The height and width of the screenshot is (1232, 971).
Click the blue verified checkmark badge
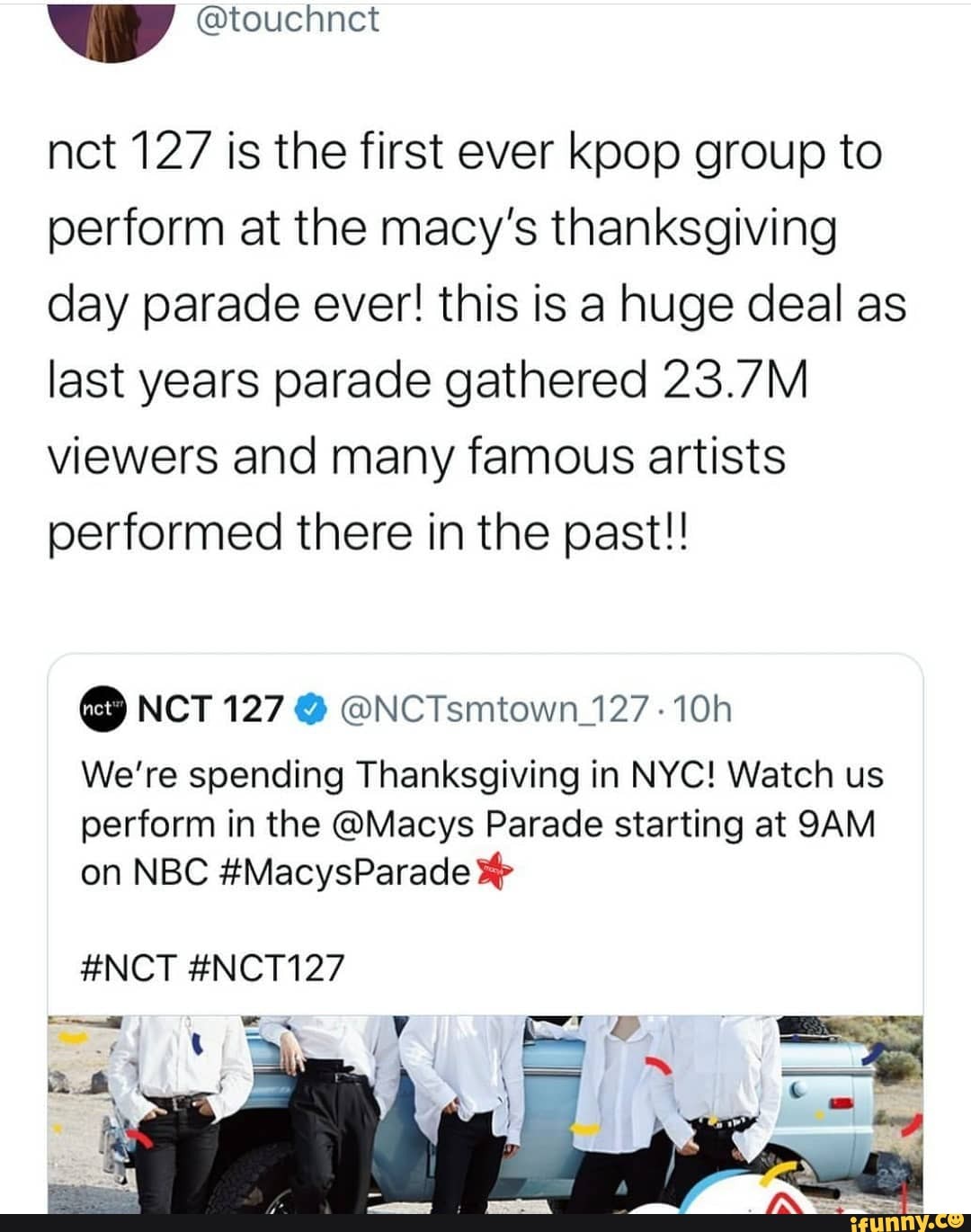pyautogui.click(x=309, y=710)
